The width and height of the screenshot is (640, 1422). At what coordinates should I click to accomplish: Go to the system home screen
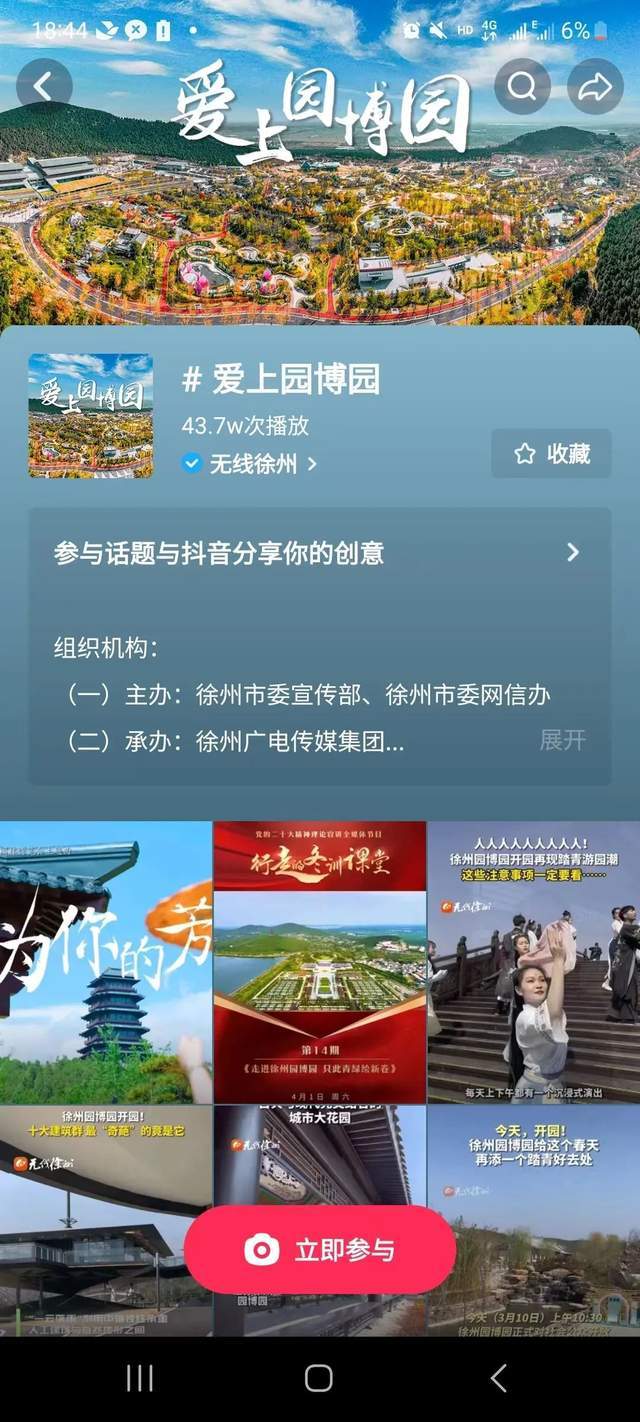[319, 1378]
